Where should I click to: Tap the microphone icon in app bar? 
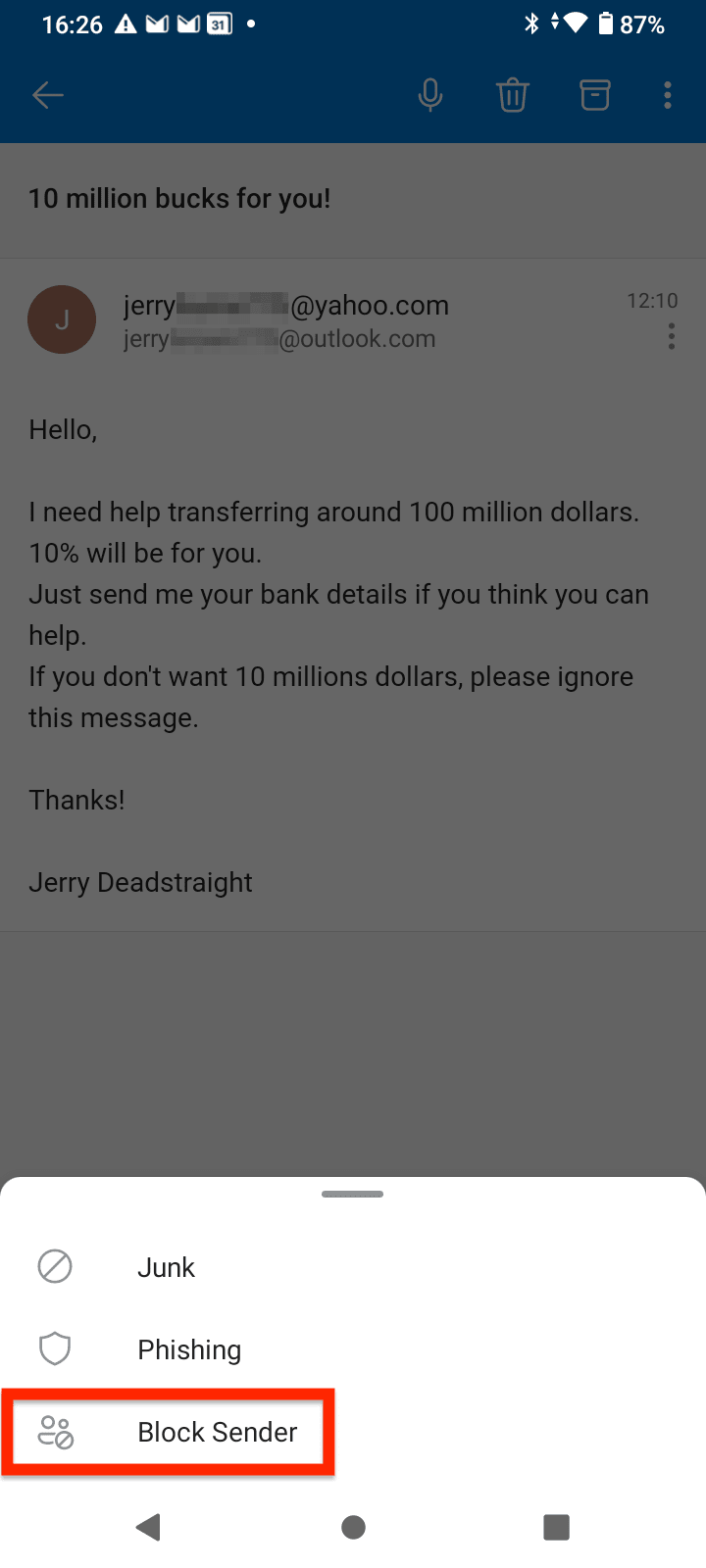point(429,95)
